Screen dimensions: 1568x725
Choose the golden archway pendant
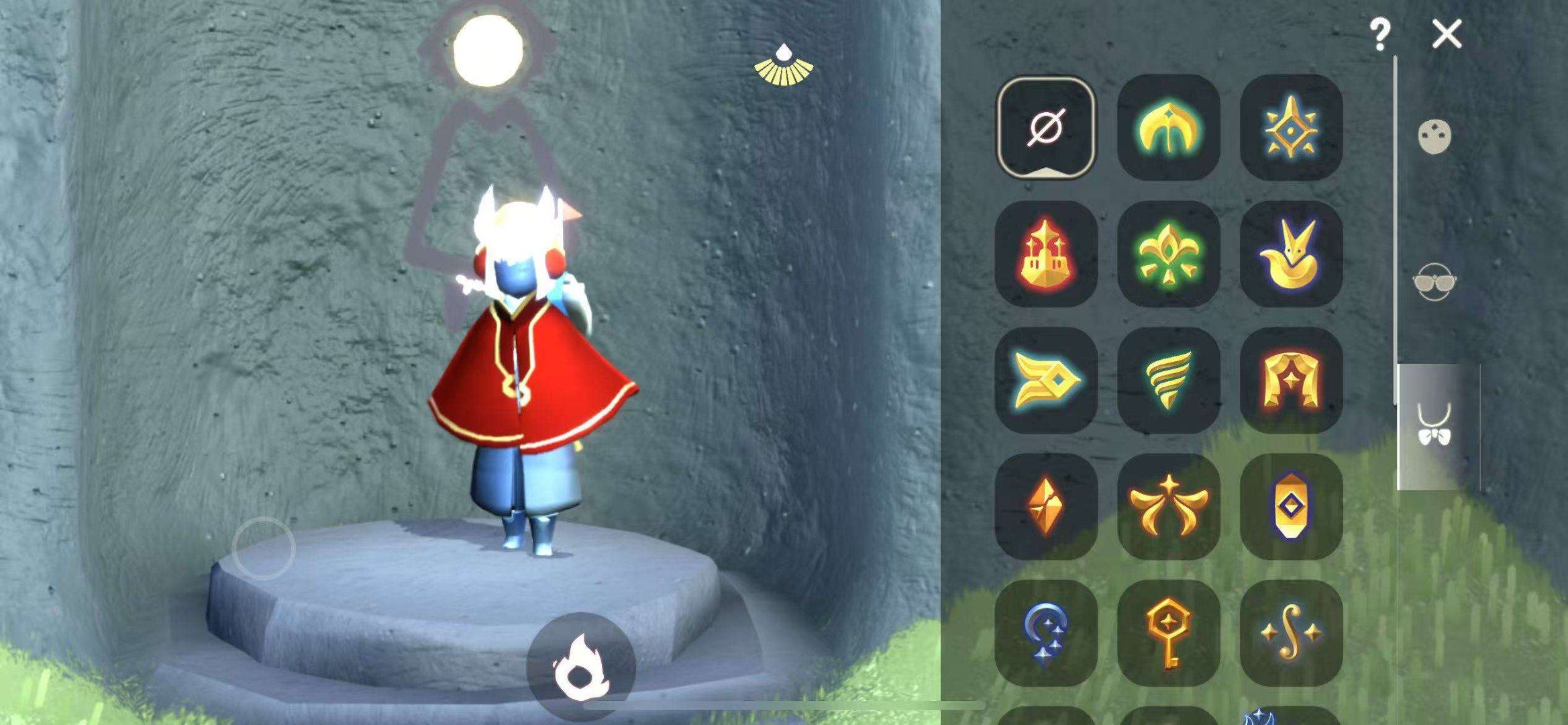(1290, 380)
